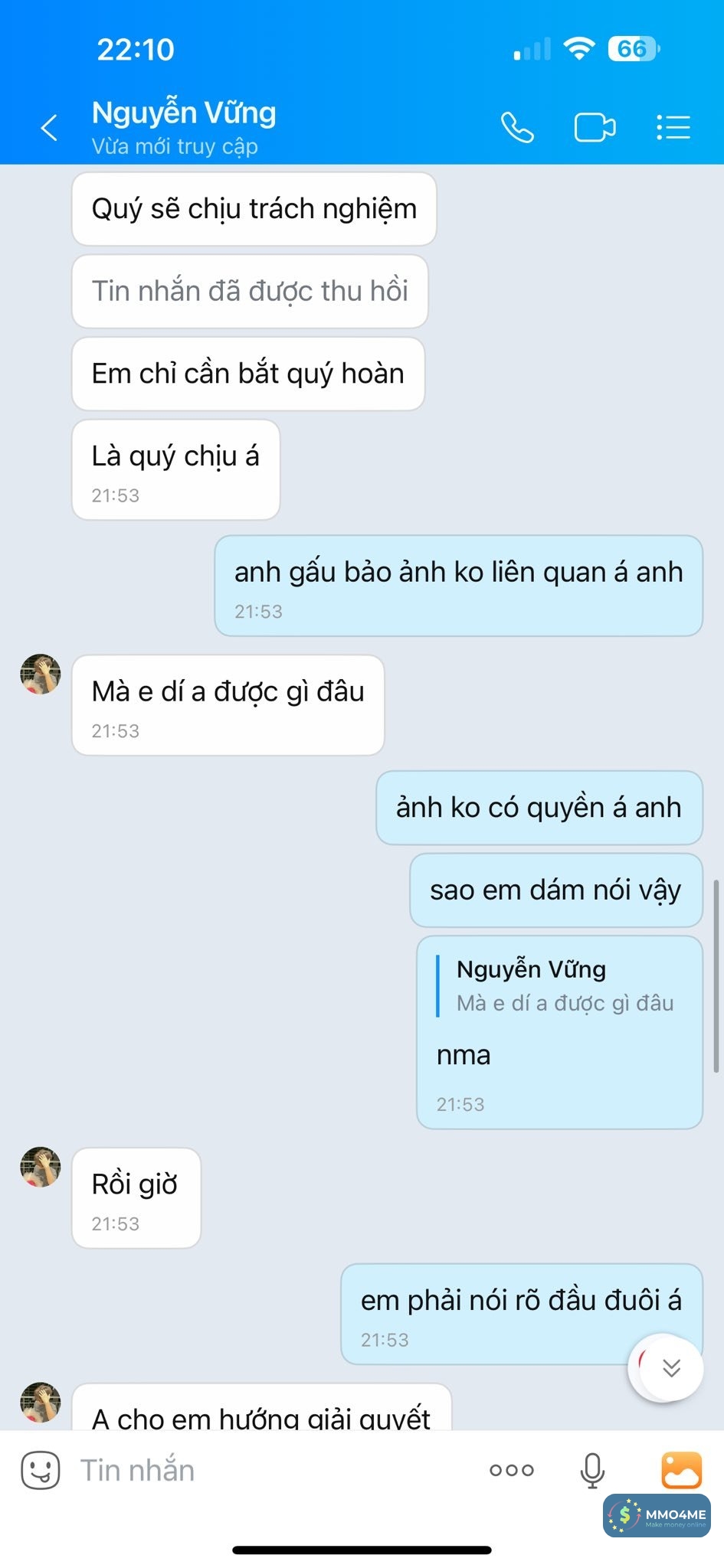Record a voice message
Screen dimensions: 724x1568
click(x=592, y=1470)
